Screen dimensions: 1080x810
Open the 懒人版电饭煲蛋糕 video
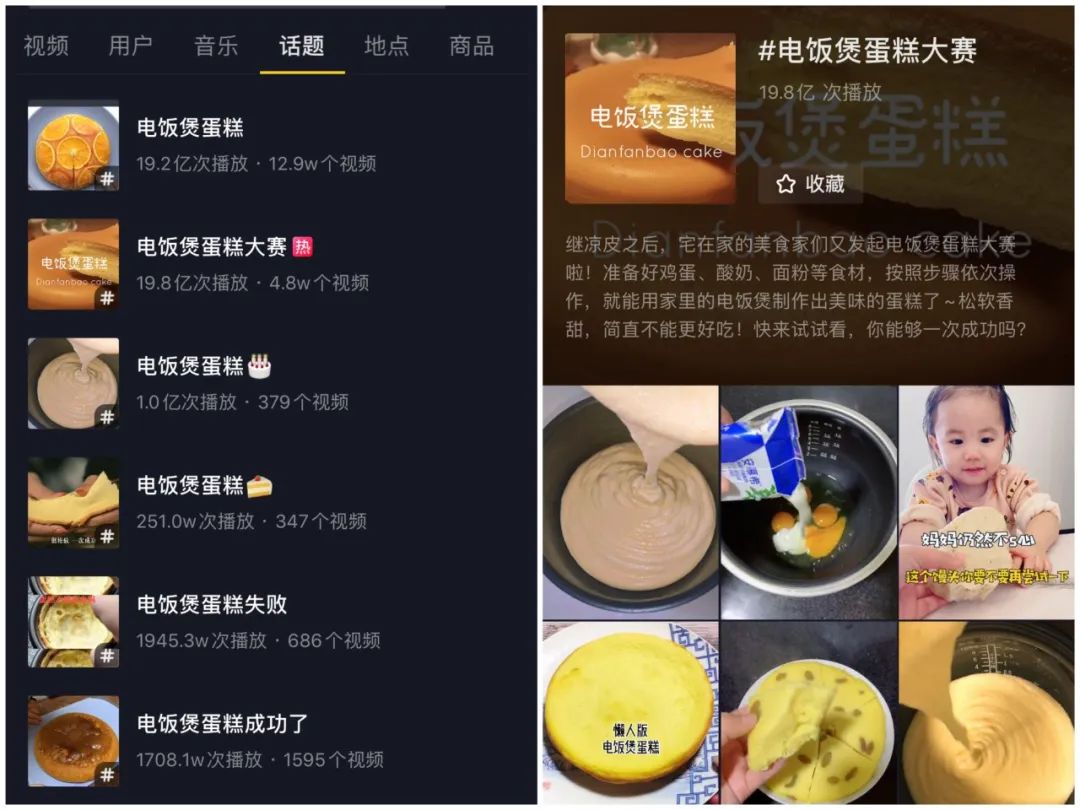(630, 710)
